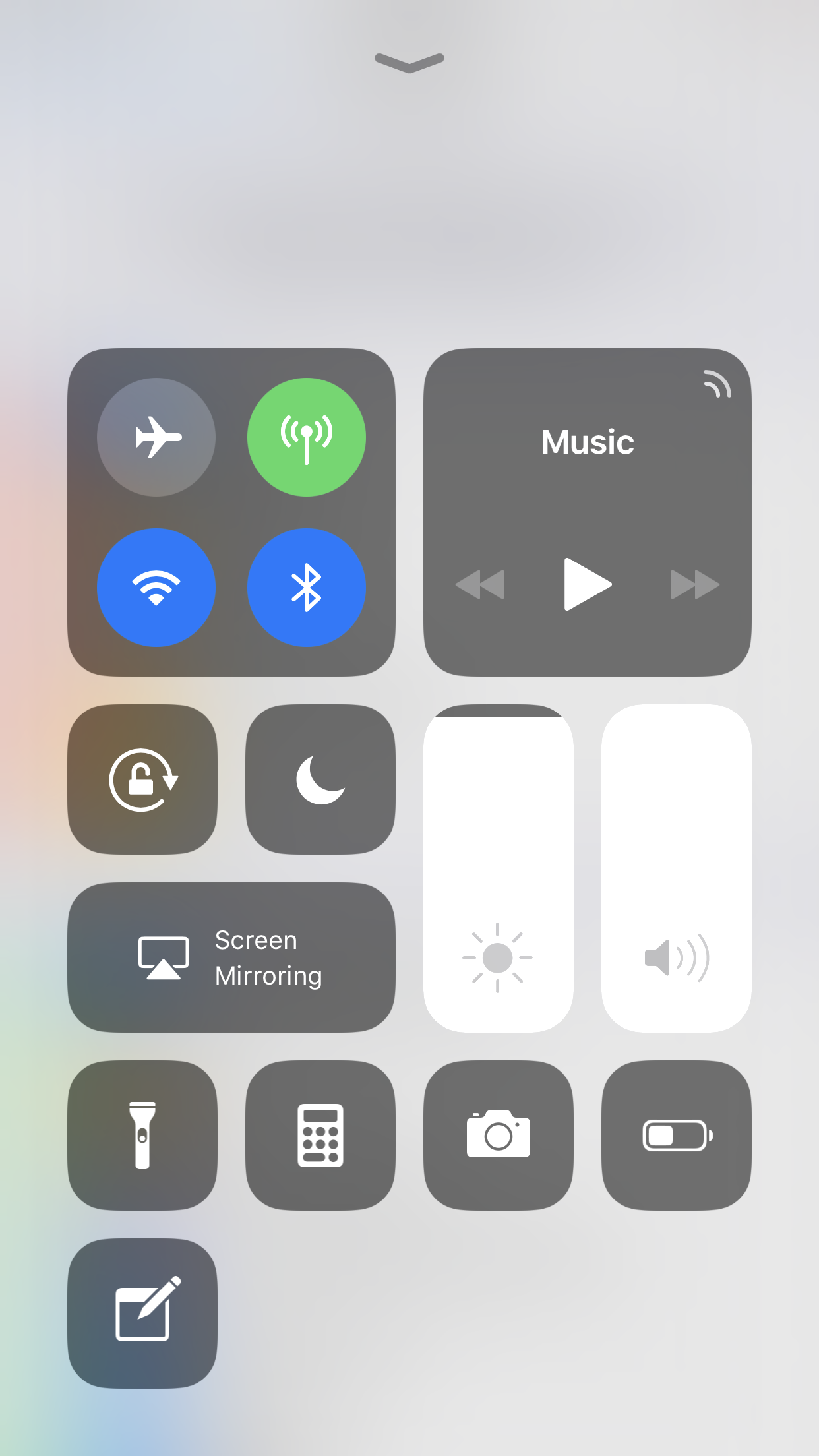819x1456 pixels.
Task: Open Screen Mirroring
Action: tap(231, 957)
